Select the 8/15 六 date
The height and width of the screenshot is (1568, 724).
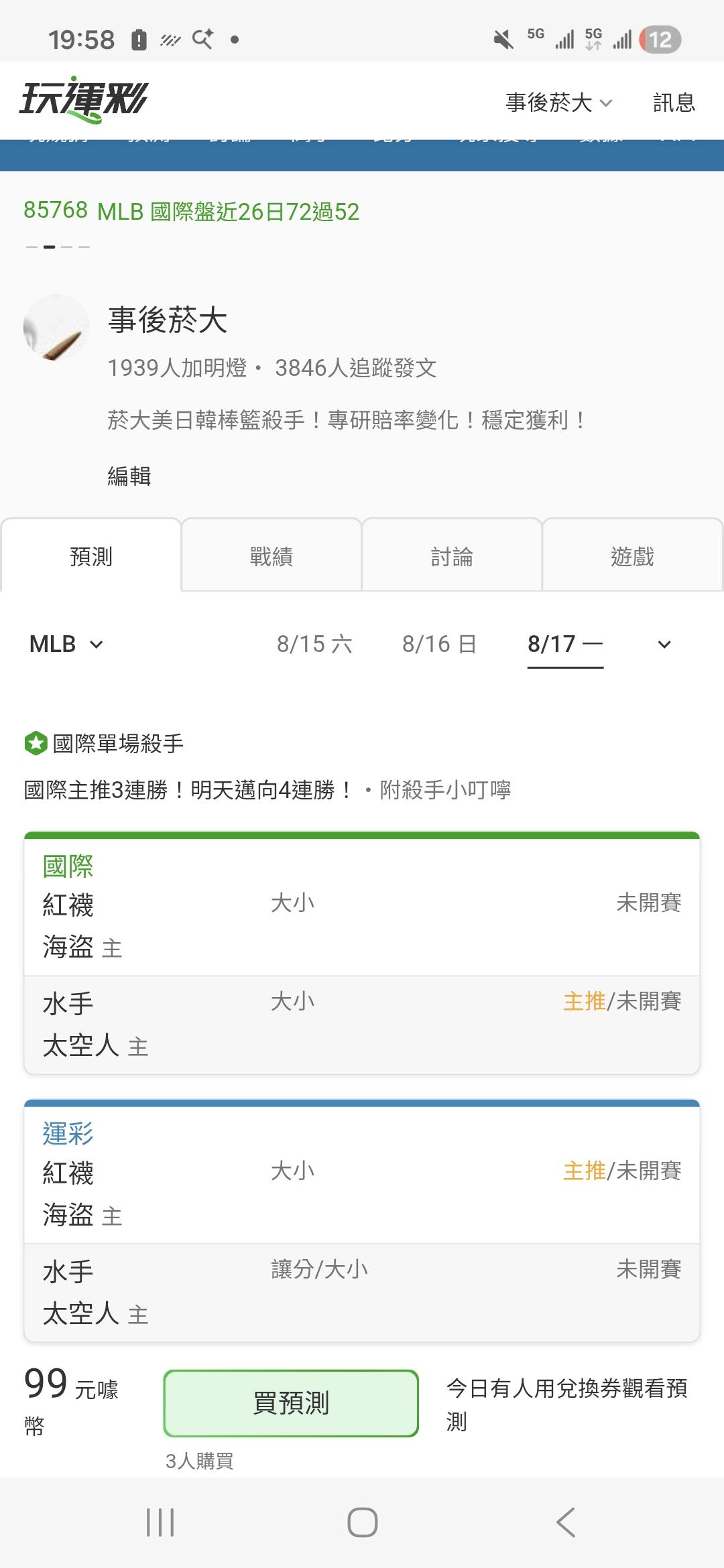pyautogui.click(x=314, y=644)
